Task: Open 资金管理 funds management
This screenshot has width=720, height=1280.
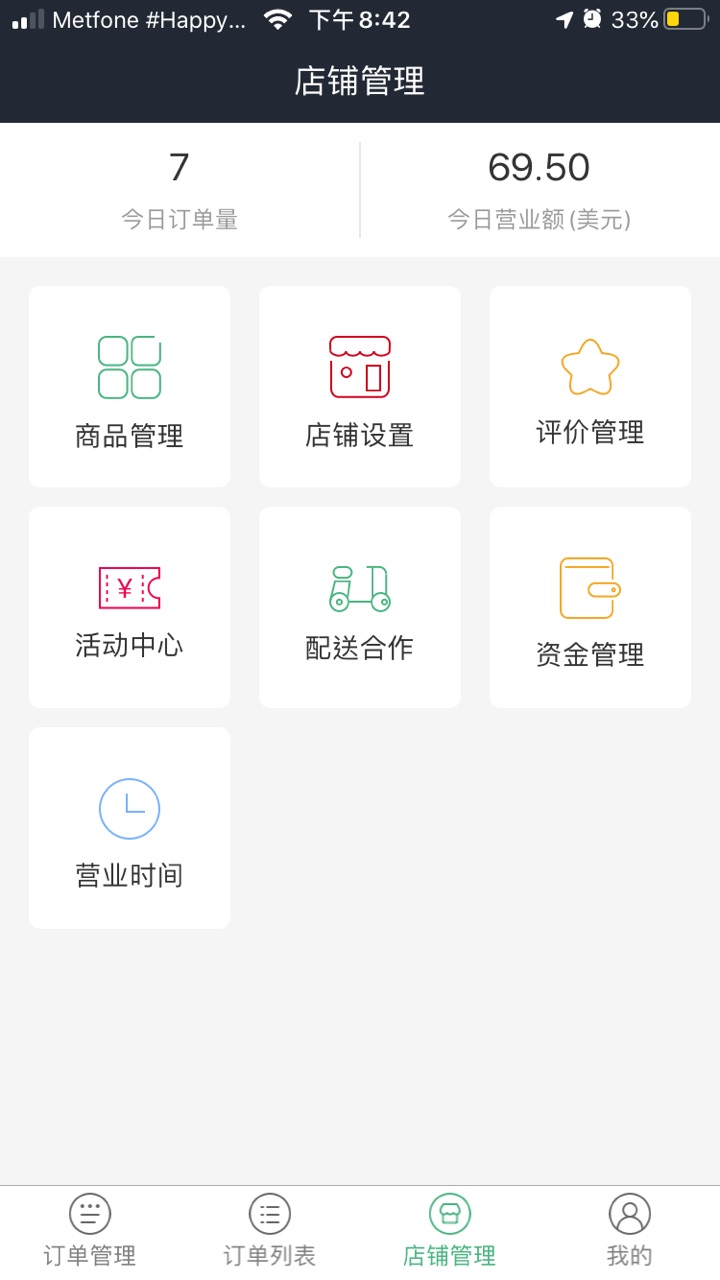Action: [590, 607]
